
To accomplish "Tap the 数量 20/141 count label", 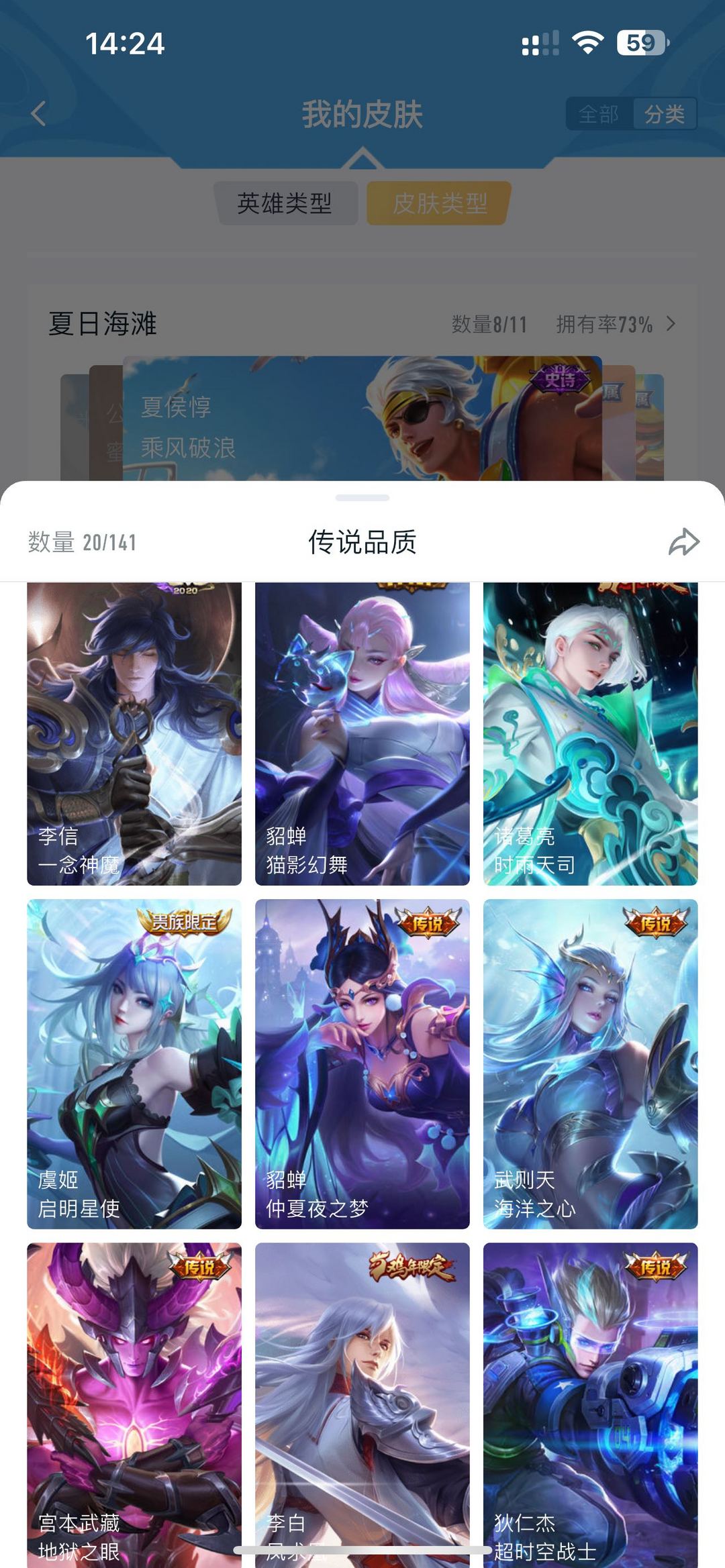I will 82,543.
